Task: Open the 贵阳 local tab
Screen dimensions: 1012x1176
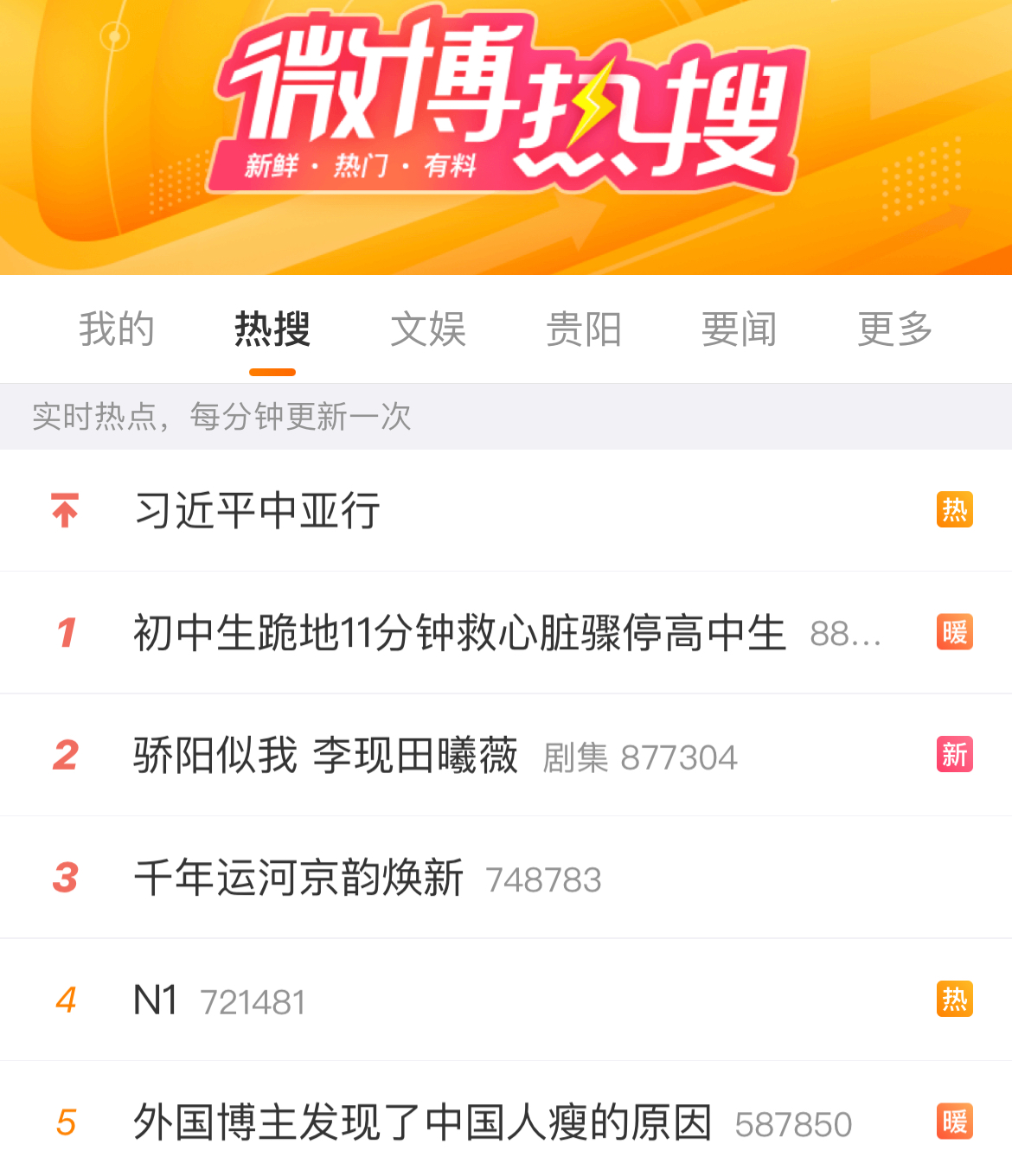Action: click(584, 329)
